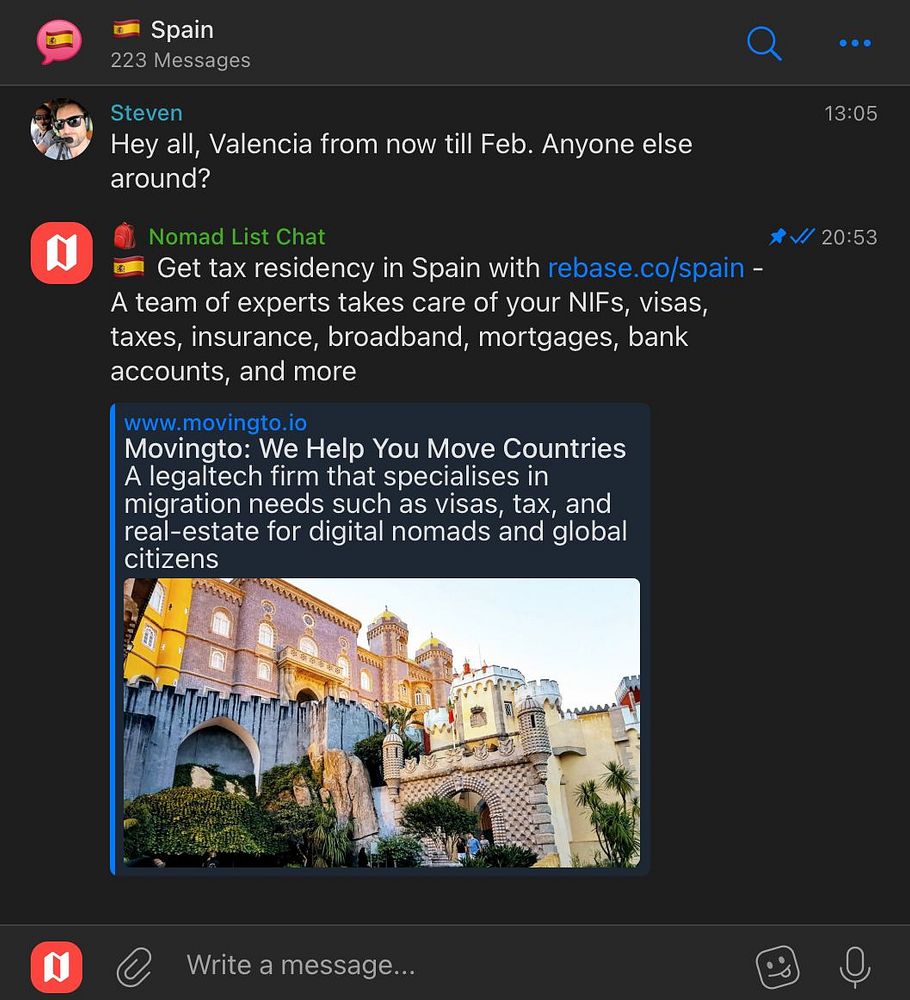Tap Steven's name on his message
The height and width of the screenshot is (1000, 910).
(146, 113)
